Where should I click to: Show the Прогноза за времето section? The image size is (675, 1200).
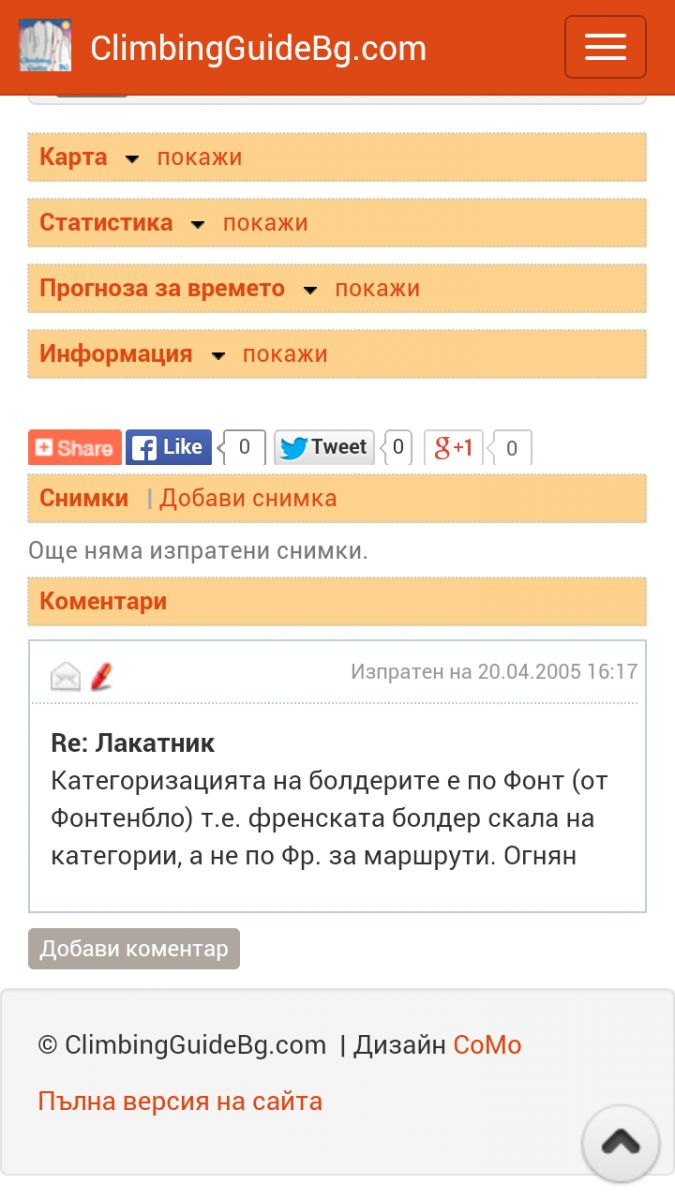(x=376, y=289)
